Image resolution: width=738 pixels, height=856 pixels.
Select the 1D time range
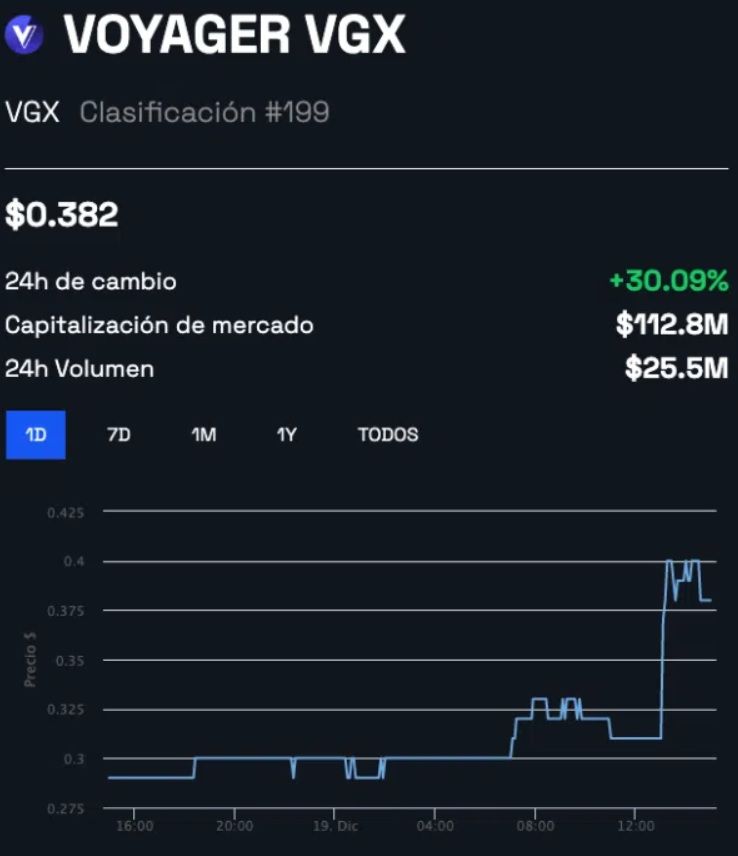tap(36, 435)
